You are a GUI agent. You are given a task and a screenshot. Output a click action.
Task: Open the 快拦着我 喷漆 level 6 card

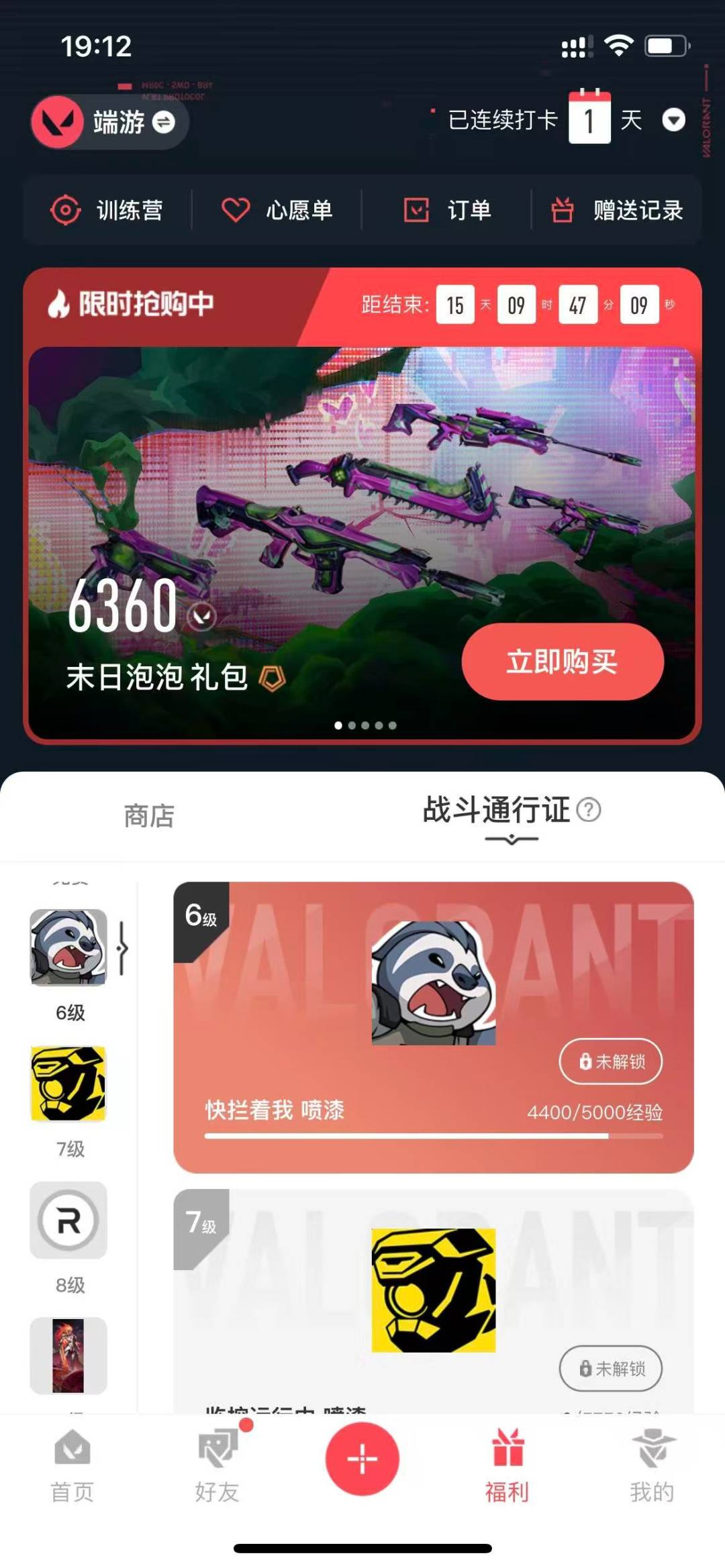point(434,1027)
